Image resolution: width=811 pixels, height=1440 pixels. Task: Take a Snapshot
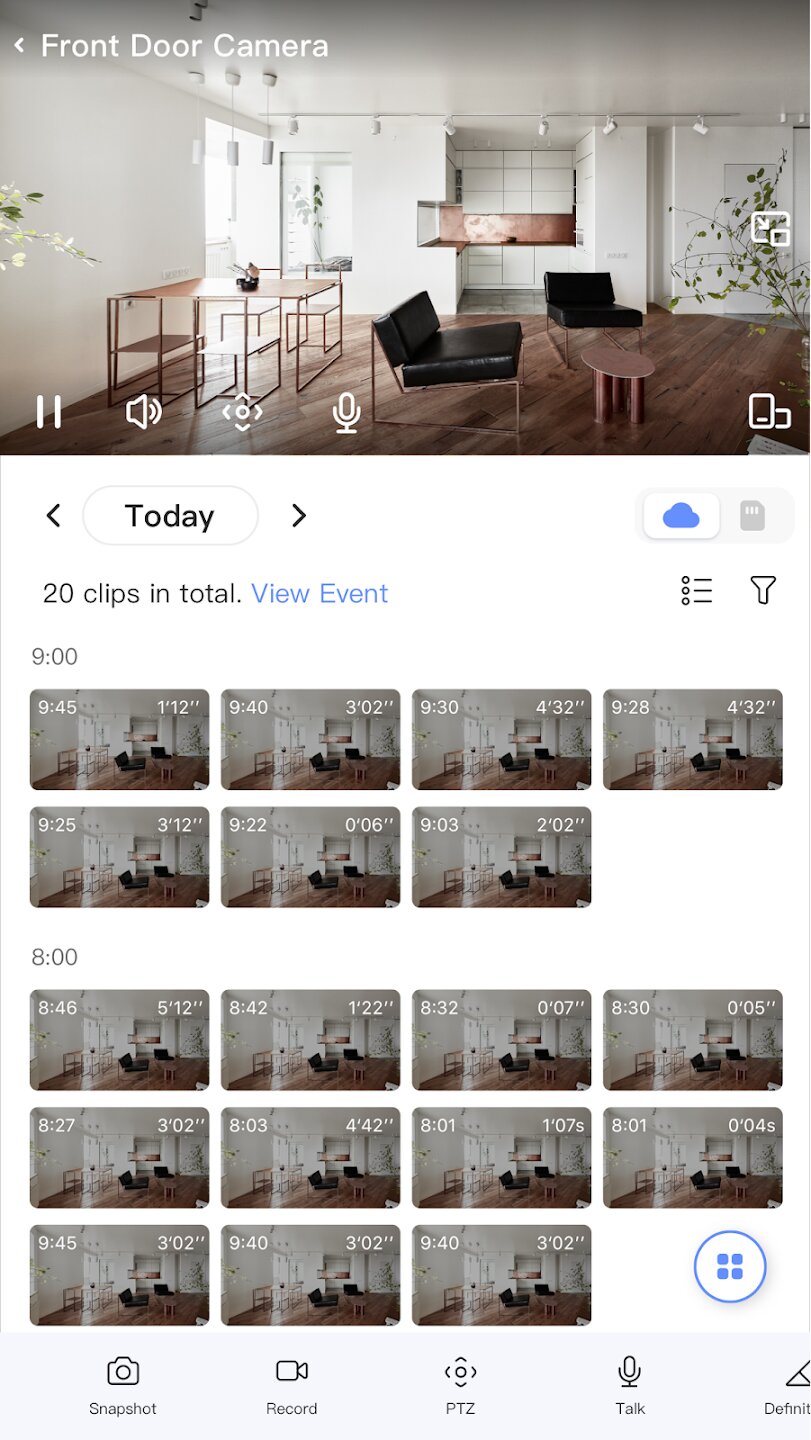(x=123, y=1385)
